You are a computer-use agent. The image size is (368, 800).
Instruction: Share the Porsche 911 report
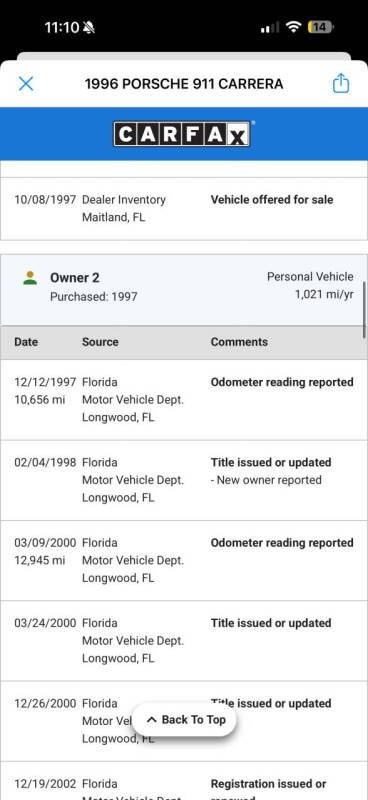coord(341,83)
